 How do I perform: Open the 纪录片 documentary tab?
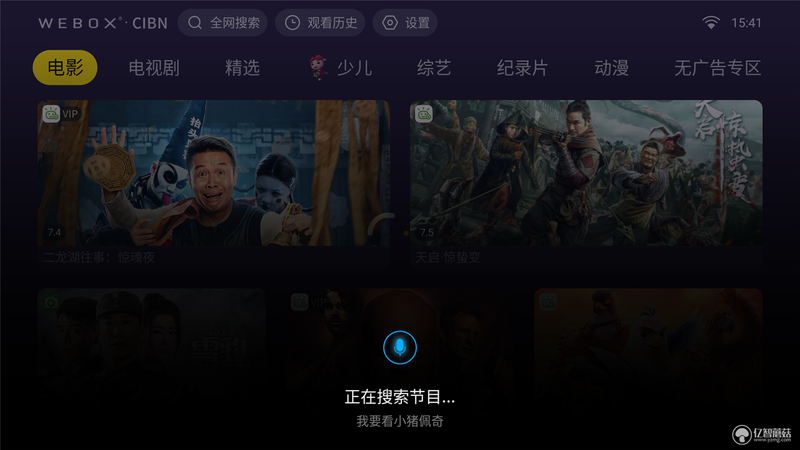[x=522, y=68]
